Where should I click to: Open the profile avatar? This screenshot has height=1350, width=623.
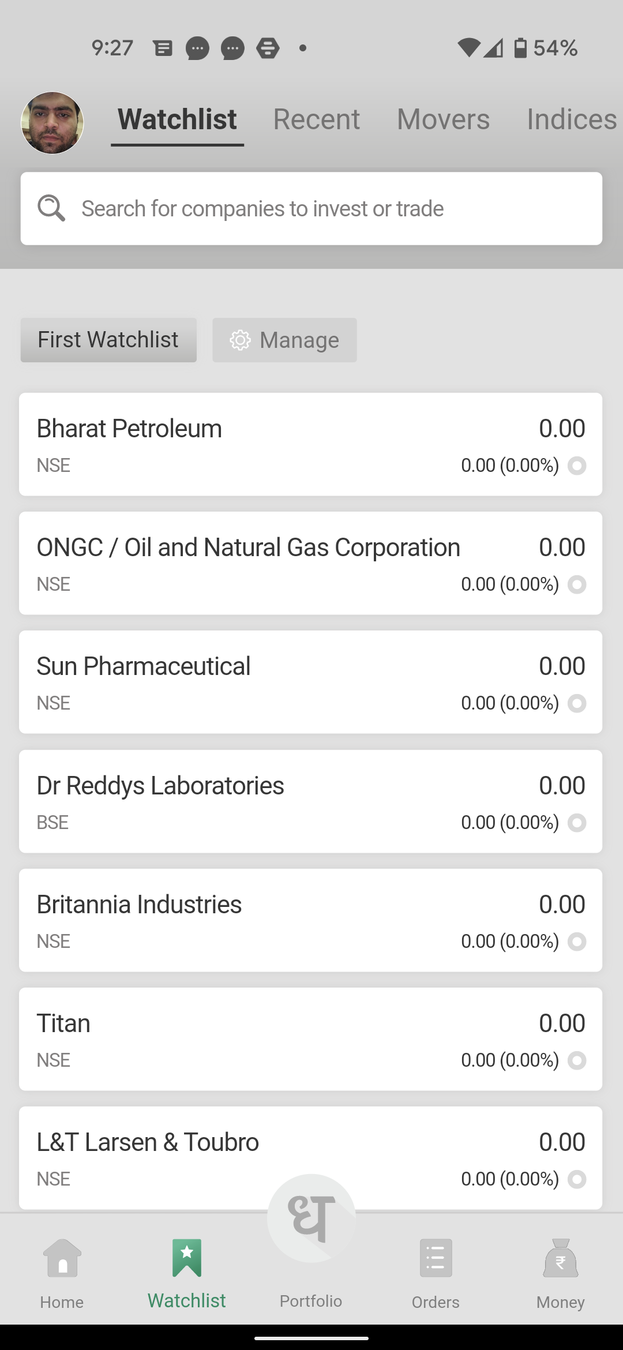52,123
